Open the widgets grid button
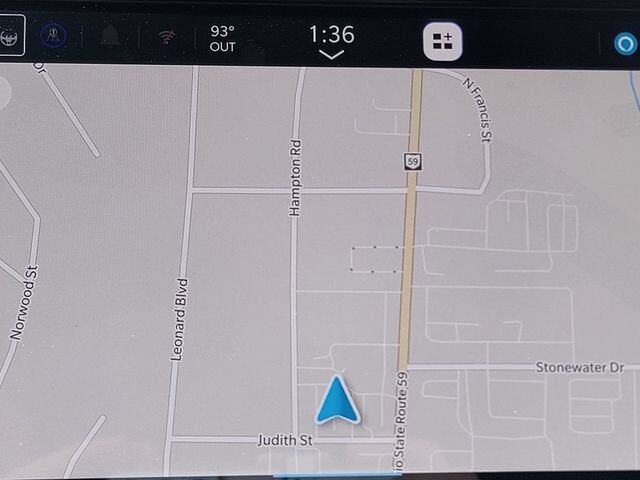Viewport: 640px width, 480px height. coord(443,42)
